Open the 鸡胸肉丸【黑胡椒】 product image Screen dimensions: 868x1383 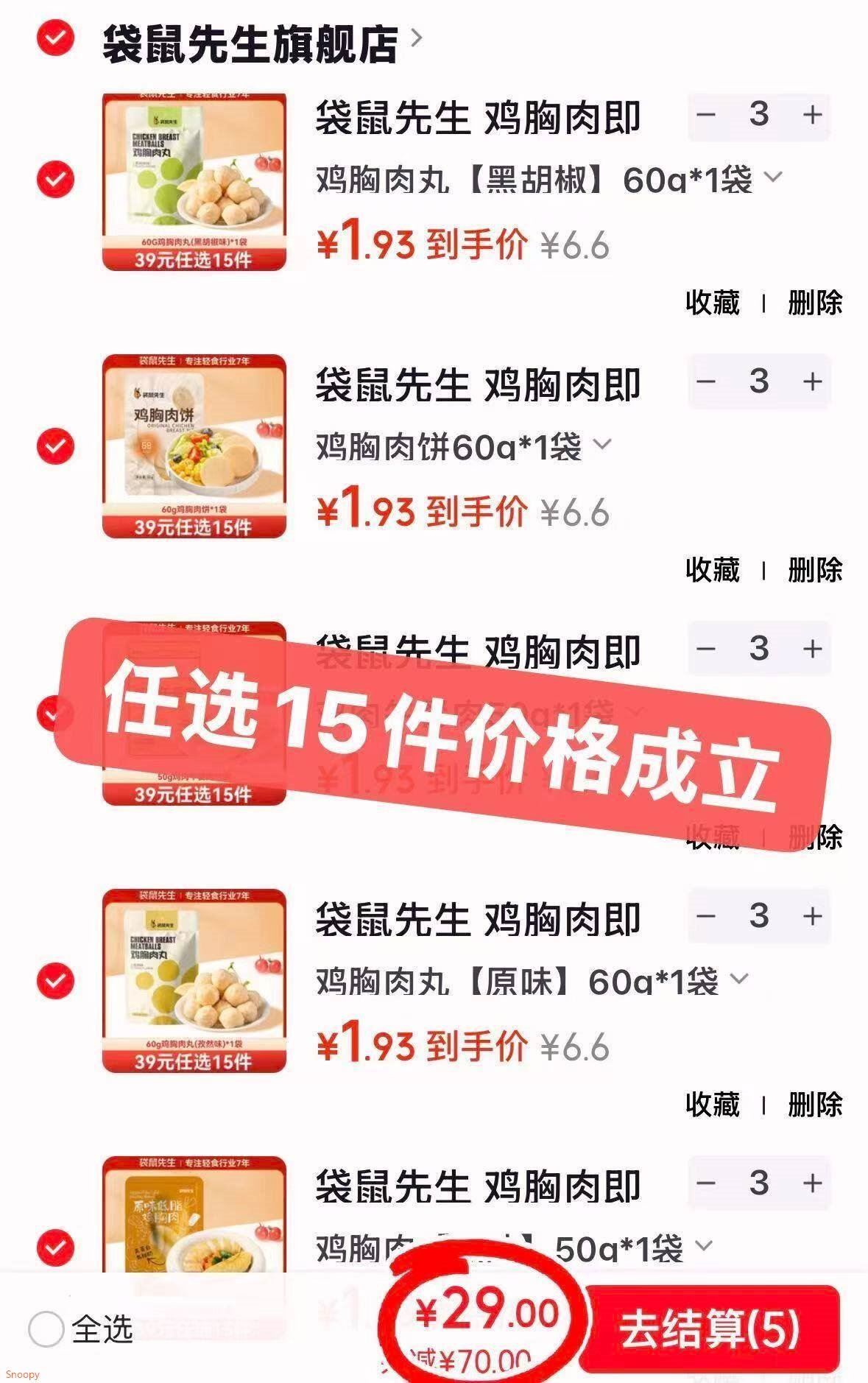click(x=194, y=182)
